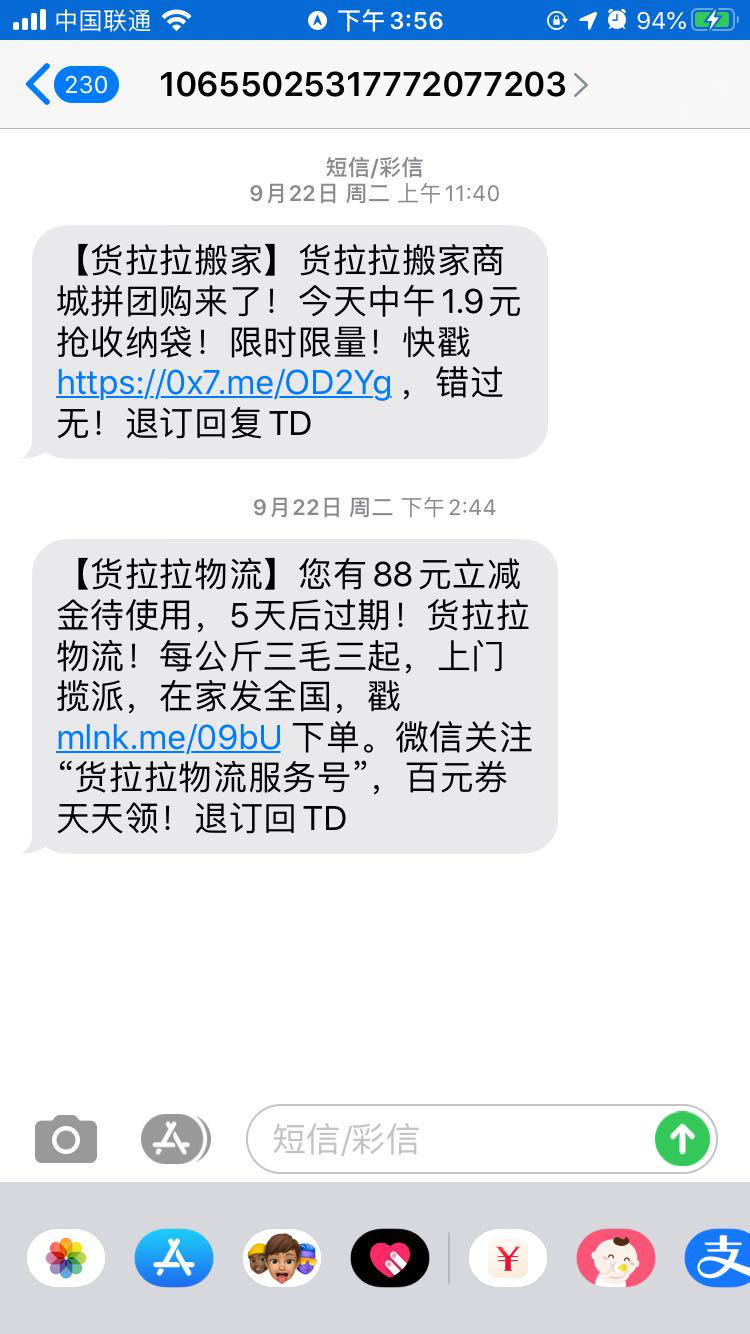Image resolution: width=750 pixels, height=1334 pixels.
Task: Tap the black heart iMessage app icon
Action: pos(390,1258)
